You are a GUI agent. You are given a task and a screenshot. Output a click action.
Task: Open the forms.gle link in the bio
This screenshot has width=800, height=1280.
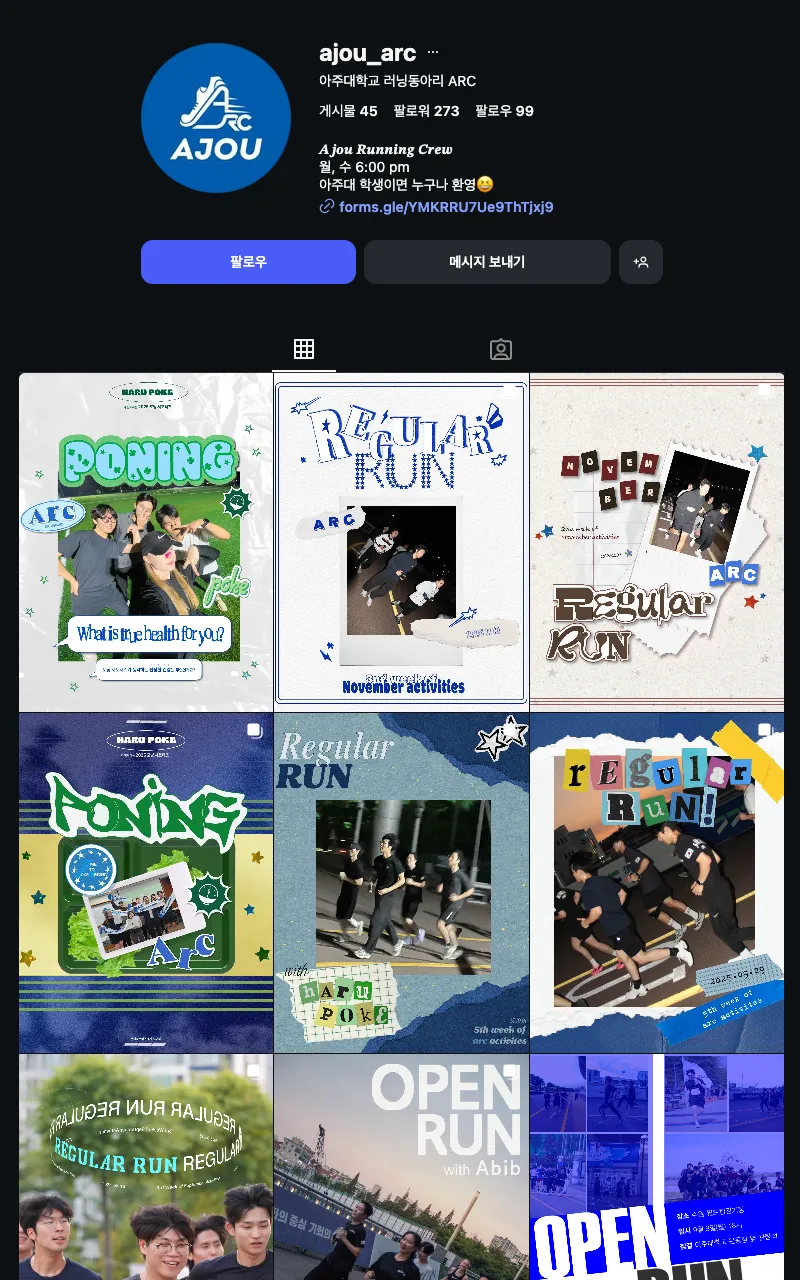pyautogui.click(x=445, y=207)
